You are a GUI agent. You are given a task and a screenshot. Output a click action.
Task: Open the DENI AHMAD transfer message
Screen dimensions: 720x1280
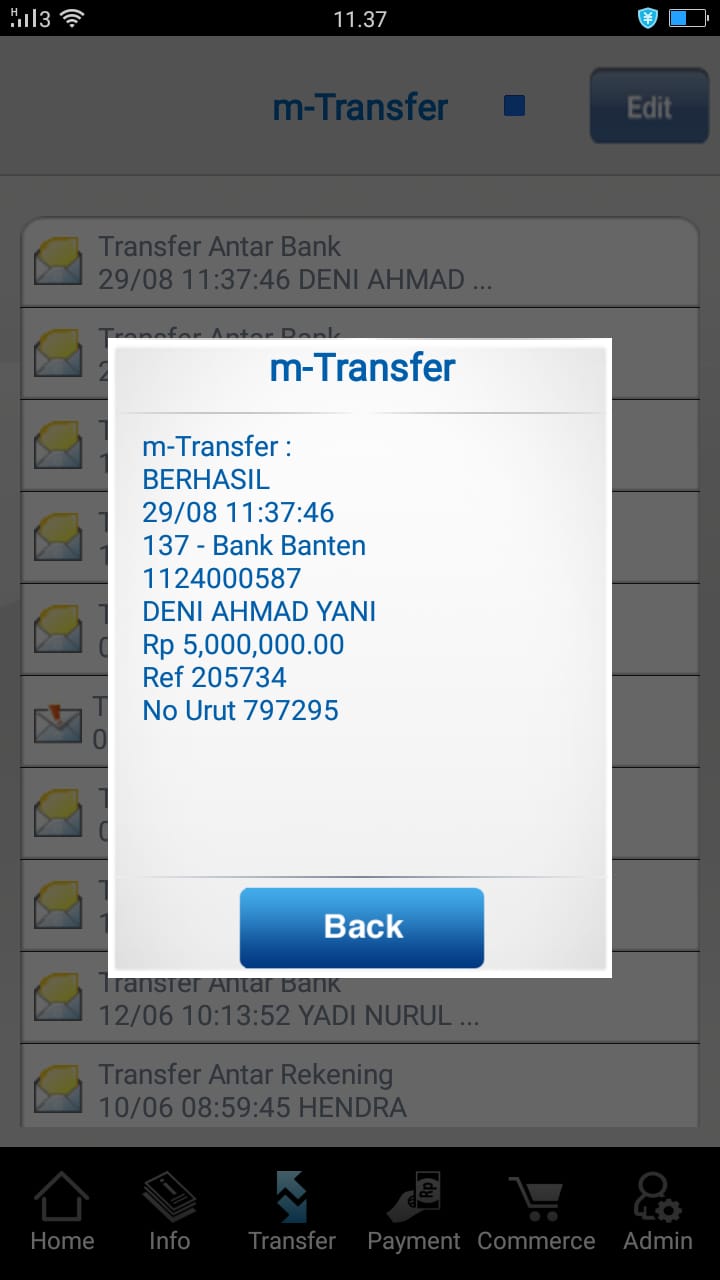pos(360,263)
